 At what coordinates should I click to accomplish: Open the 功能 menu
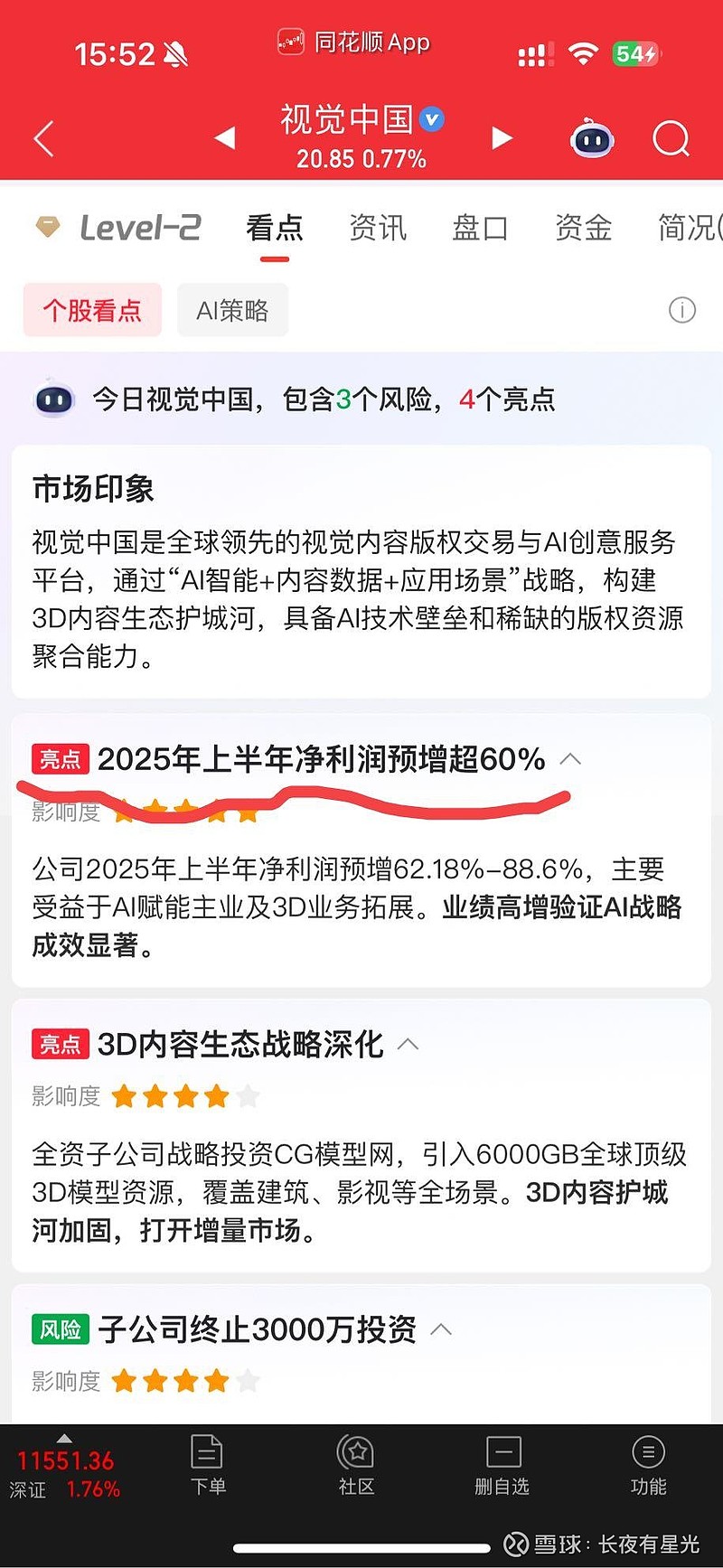648,1465
